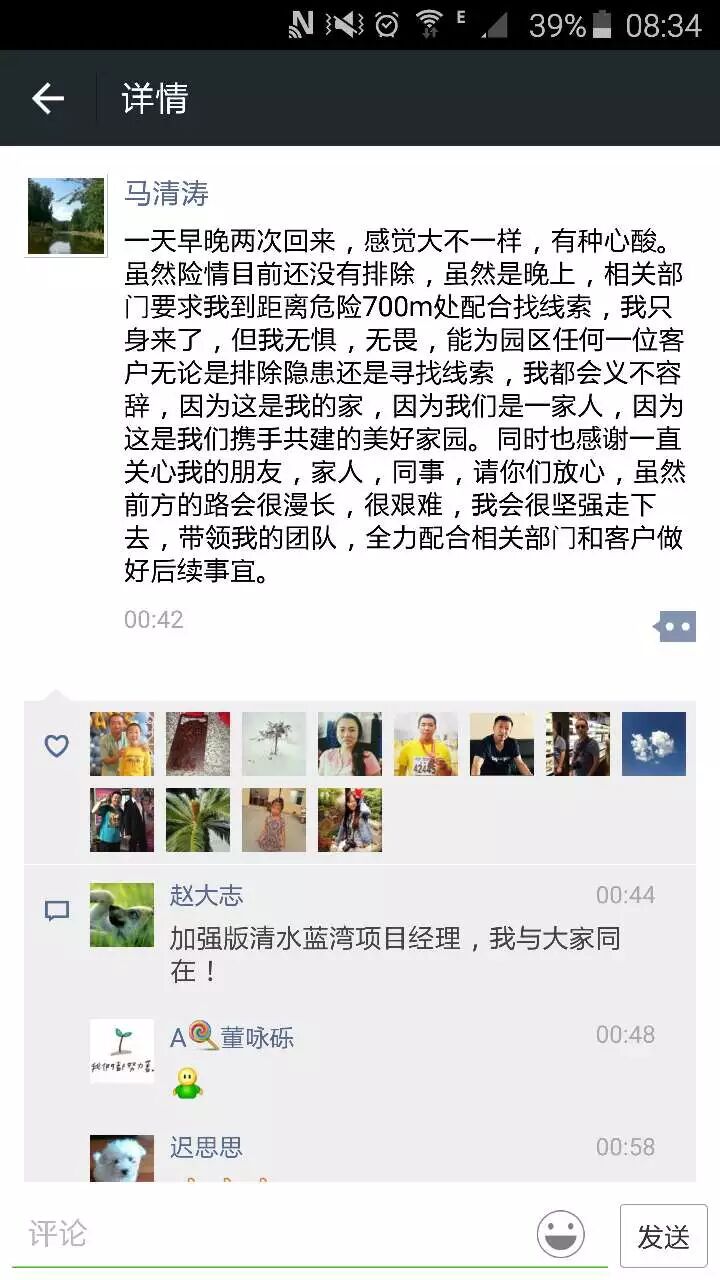Screen dimensions: 720x1280
Task: Open the emoji picker
Action: pos(560,1234)
